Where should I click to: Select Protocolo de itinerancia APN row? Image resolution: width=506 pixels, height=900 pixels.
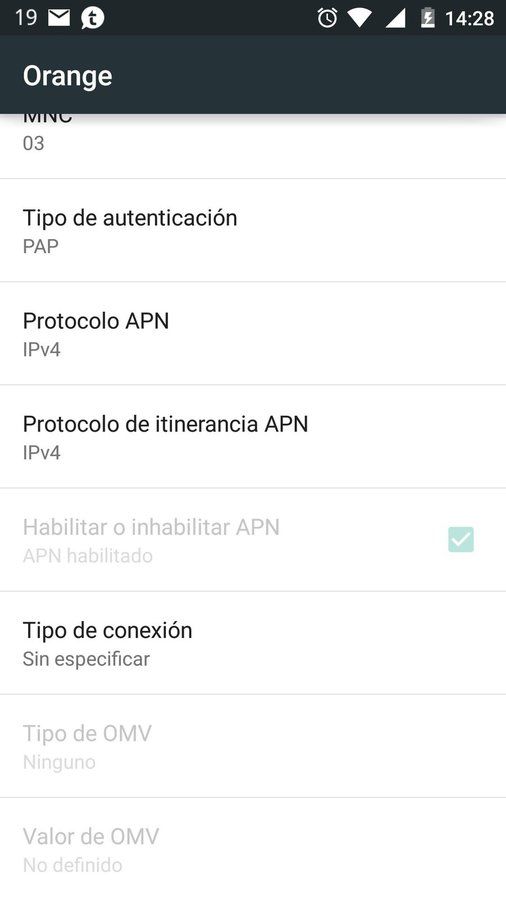pos(253,436)
